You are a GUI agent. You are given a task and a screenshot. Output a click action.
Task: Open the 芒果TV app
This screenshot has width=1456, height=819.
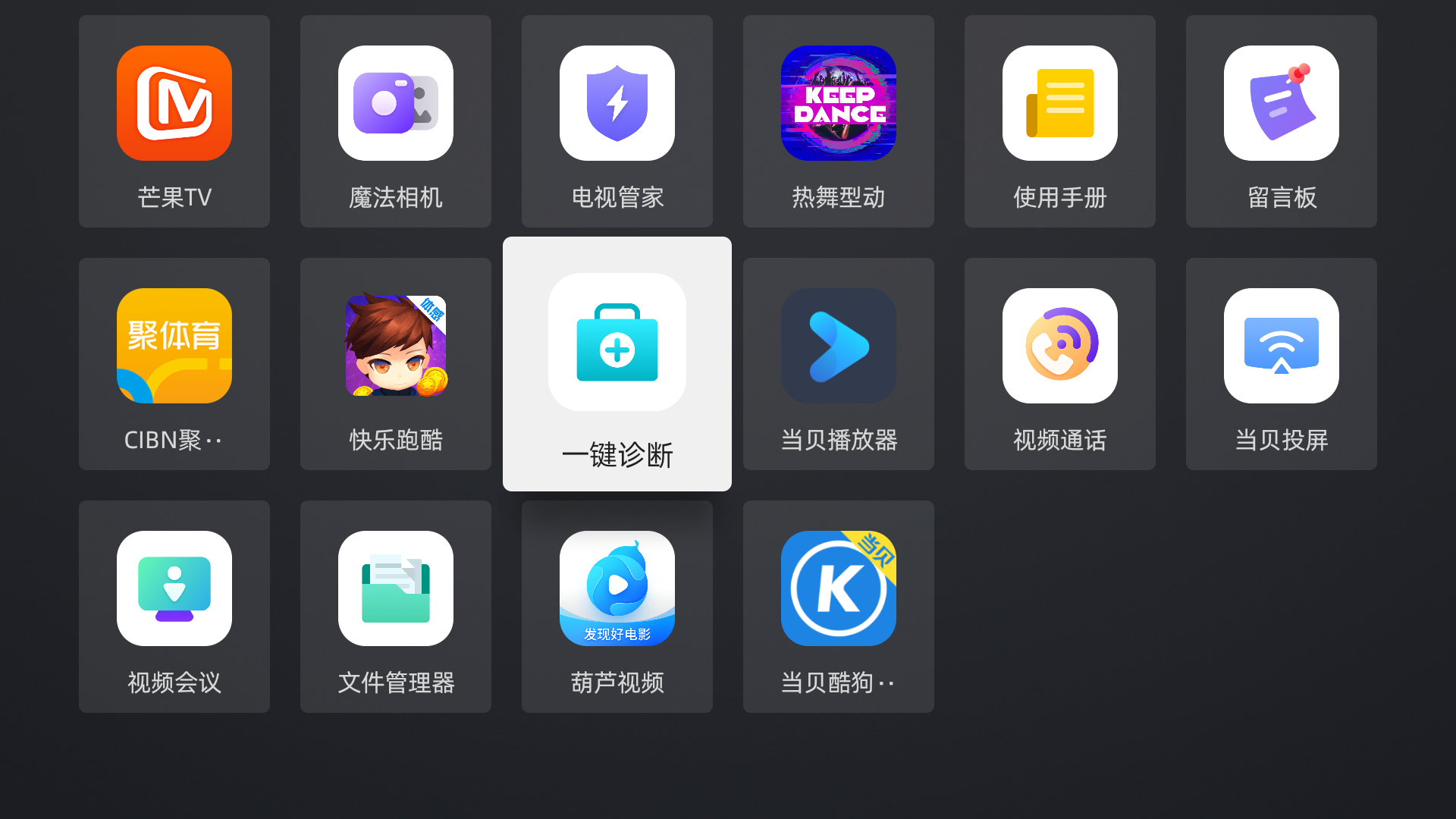(x=174, y=121)
